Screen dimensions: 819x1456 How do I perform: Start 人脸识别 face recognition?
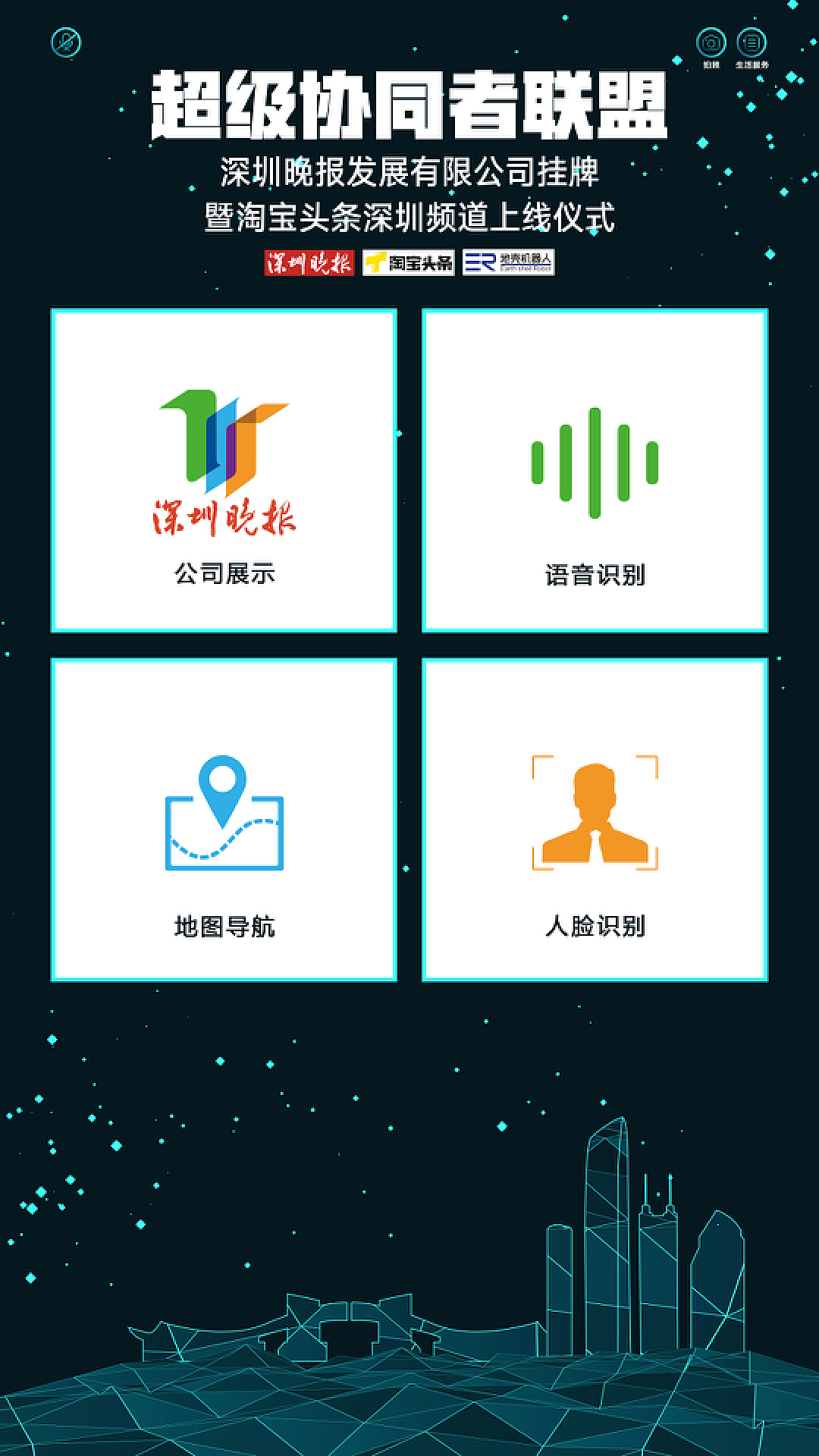click(x=595, y=819)
